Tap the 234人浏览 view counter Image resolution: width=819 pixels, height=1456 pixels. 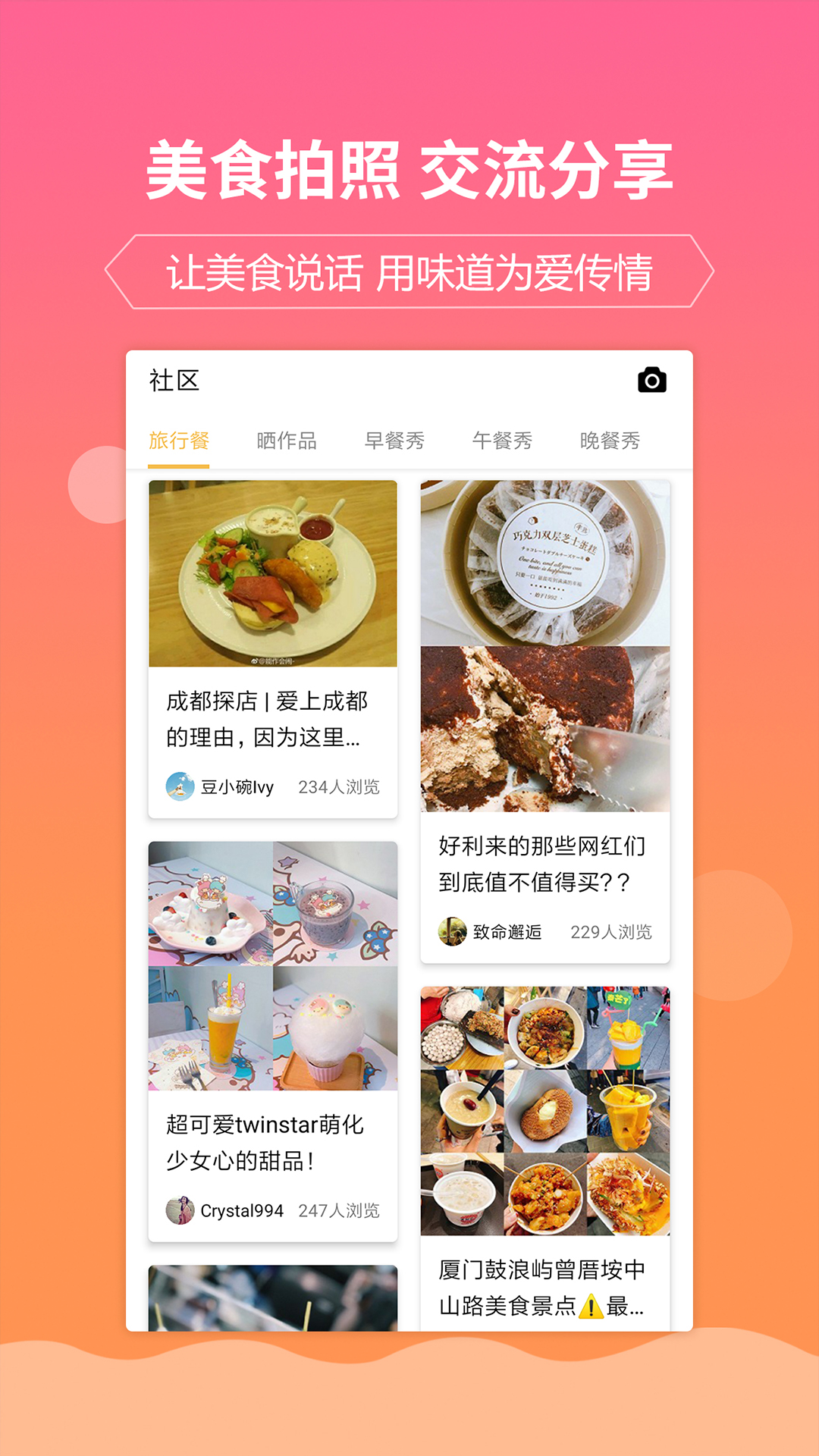[x=341, y=789]
